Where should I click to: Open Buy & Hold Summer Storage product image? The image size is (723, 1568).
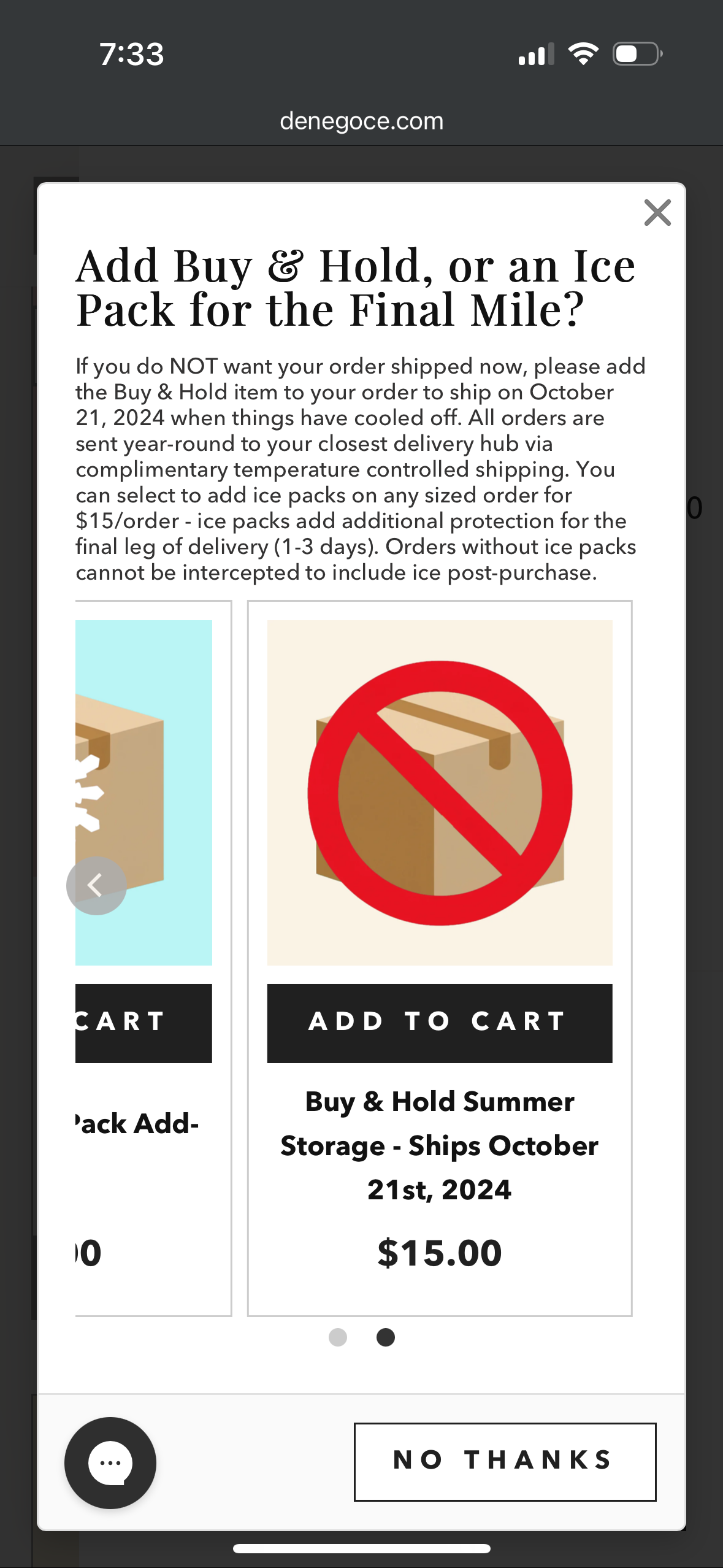[x=439, y=793]
